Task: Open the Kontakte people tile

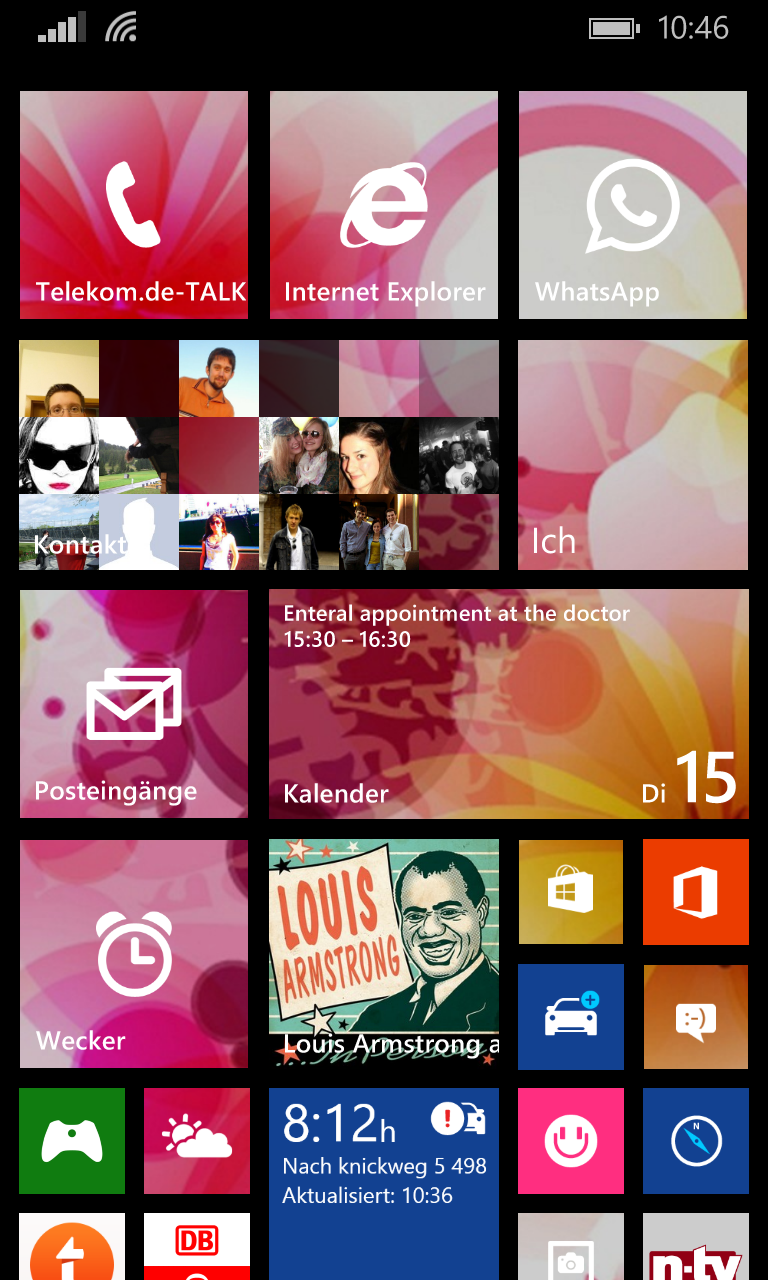Action: coord(258,455)
